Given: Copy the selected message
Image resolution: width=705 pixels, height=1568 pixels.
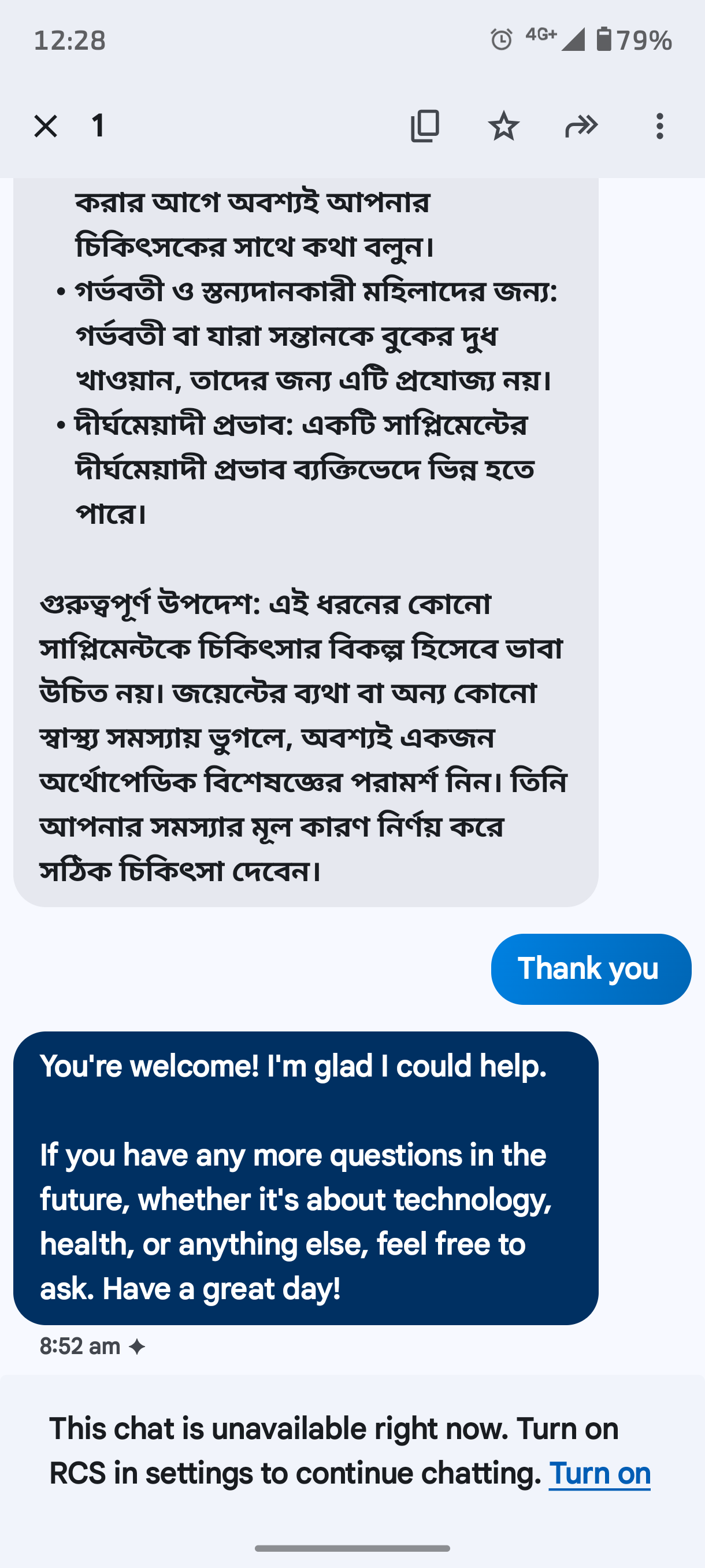Looking at the screenshot, I should (425, 127).
